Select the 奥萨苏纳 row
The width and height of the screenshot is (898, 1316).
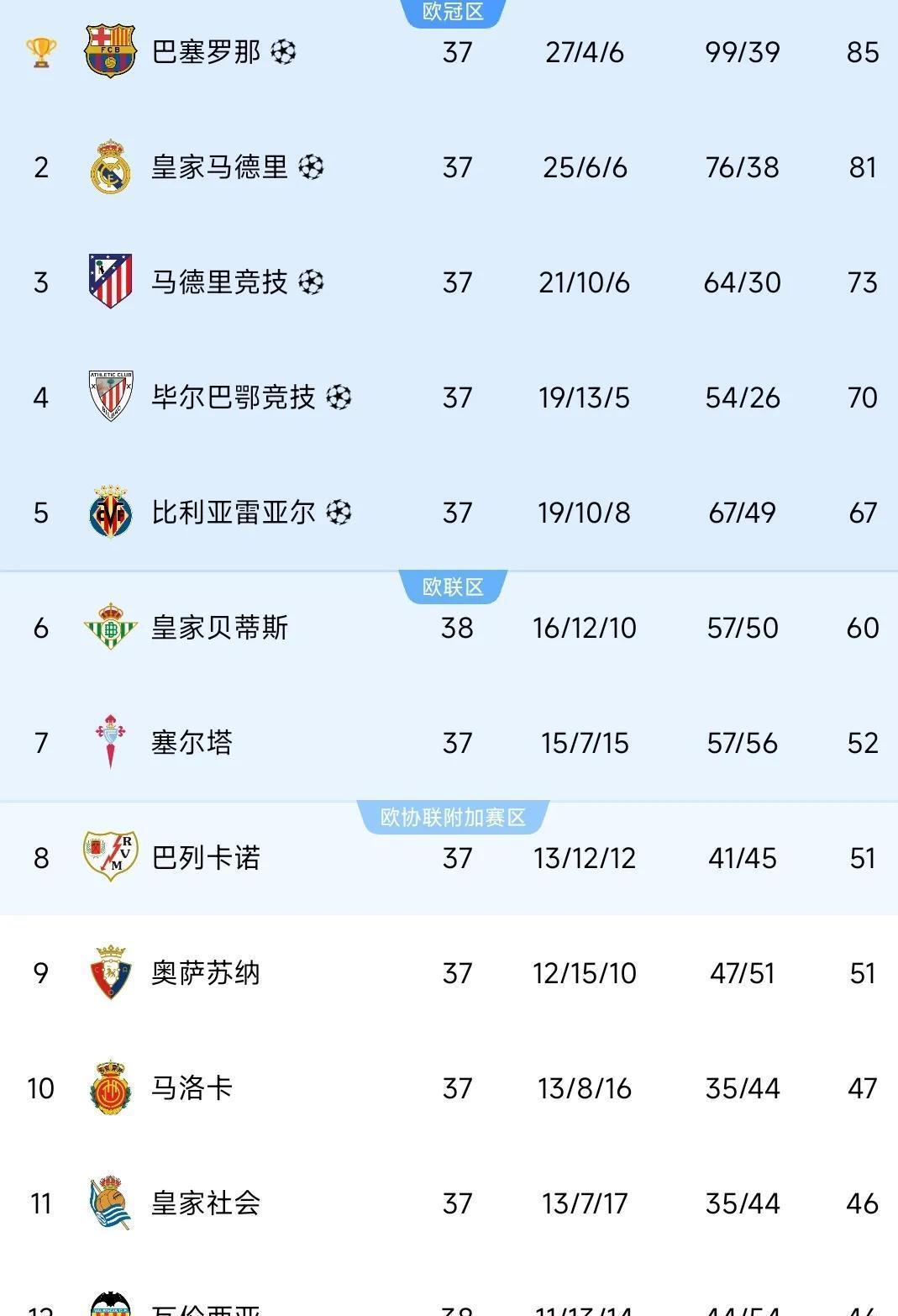tap(206, 973)
